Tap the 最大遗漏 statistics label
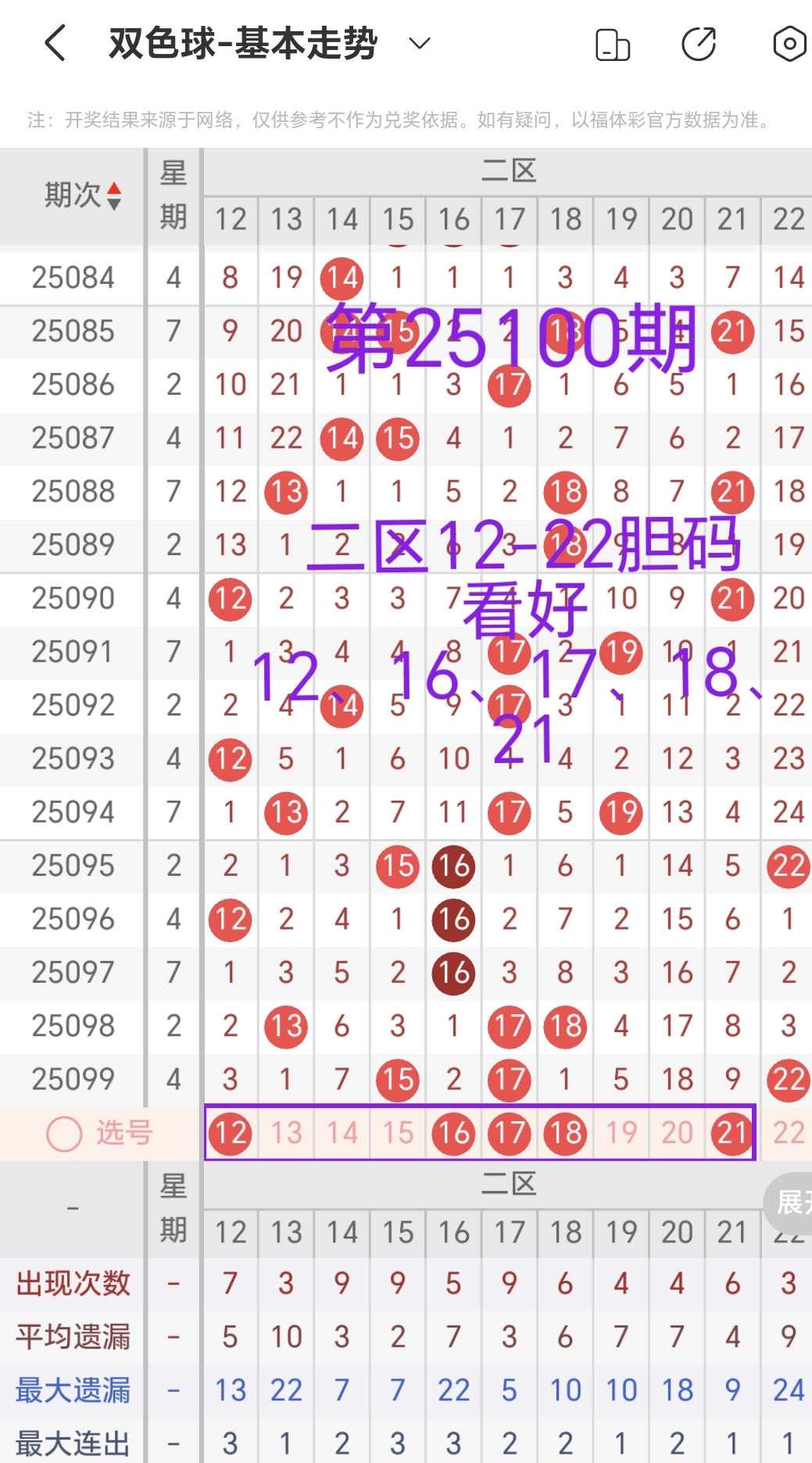This screenshot has height=1463, width=812. click(73, 1390)
